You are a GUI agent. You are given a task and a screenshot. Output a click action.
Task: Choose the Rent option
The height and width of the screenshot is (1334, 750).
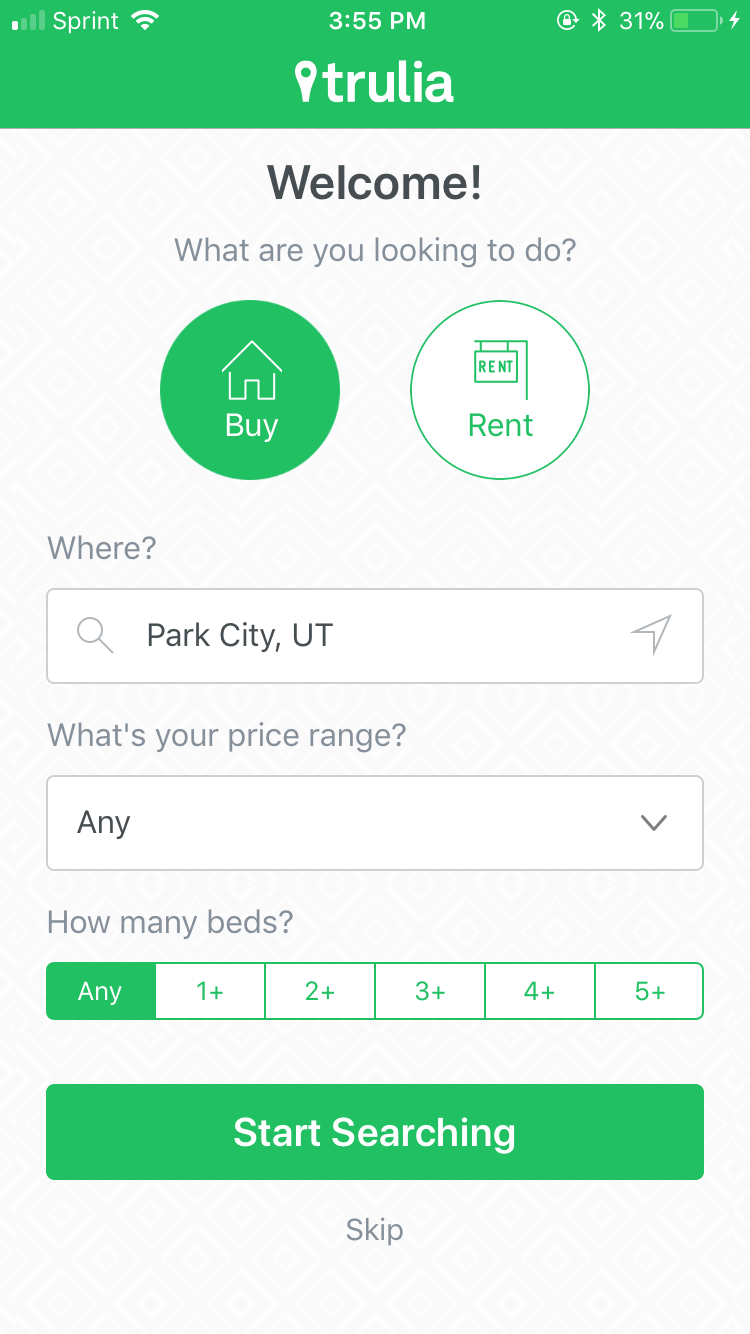click(500, 390)
